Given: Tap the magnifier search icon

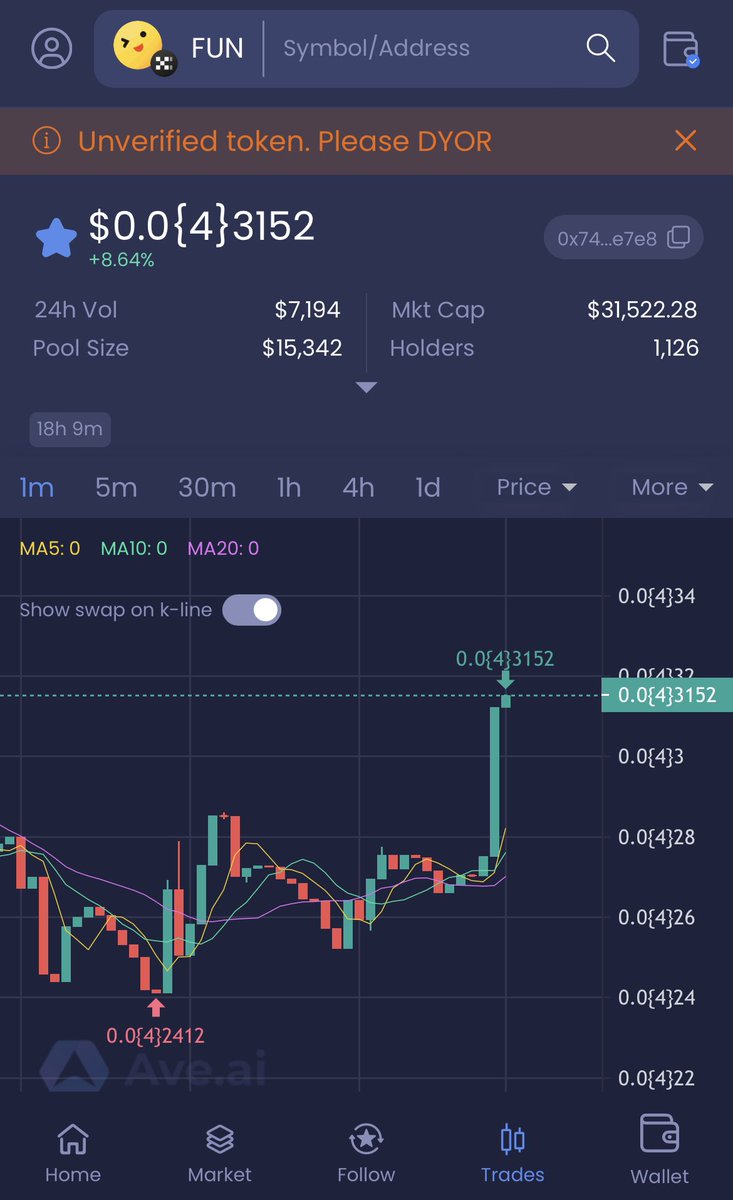Looking at the screenshot, I should tap(600, 48).
